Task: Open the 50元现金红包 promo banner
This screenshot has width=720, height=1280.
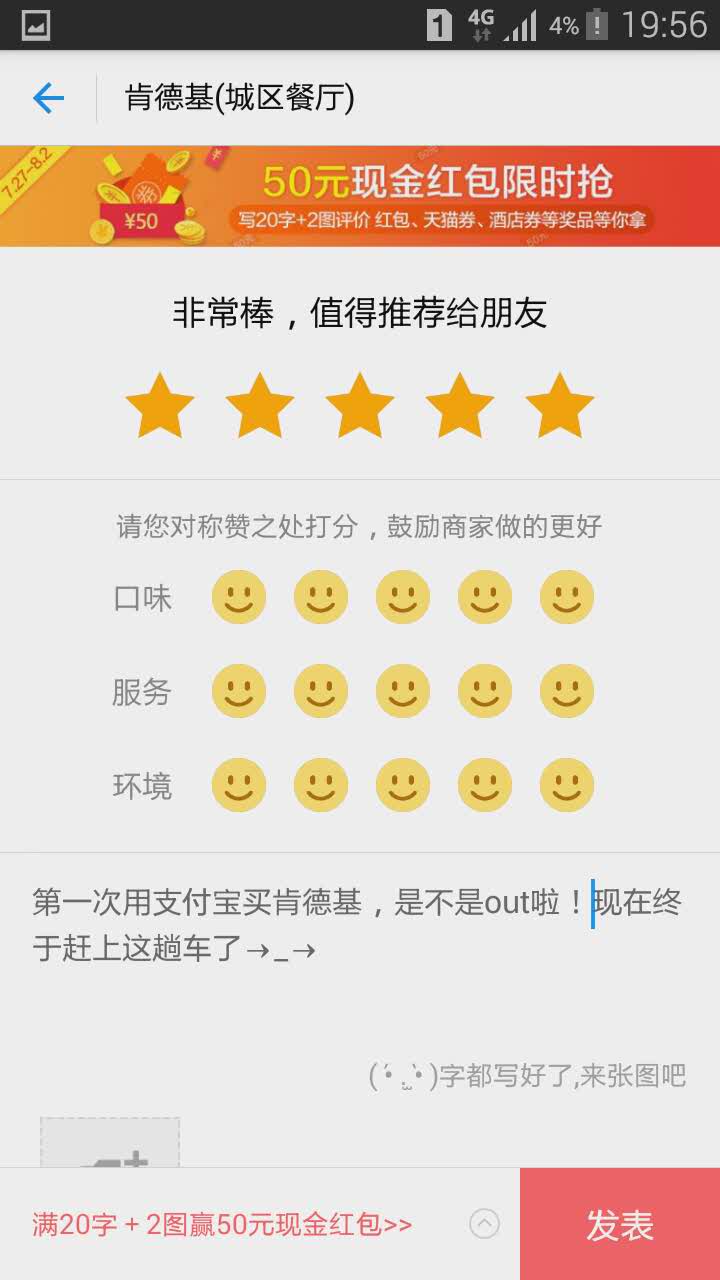Action: (x=360, y=196)
